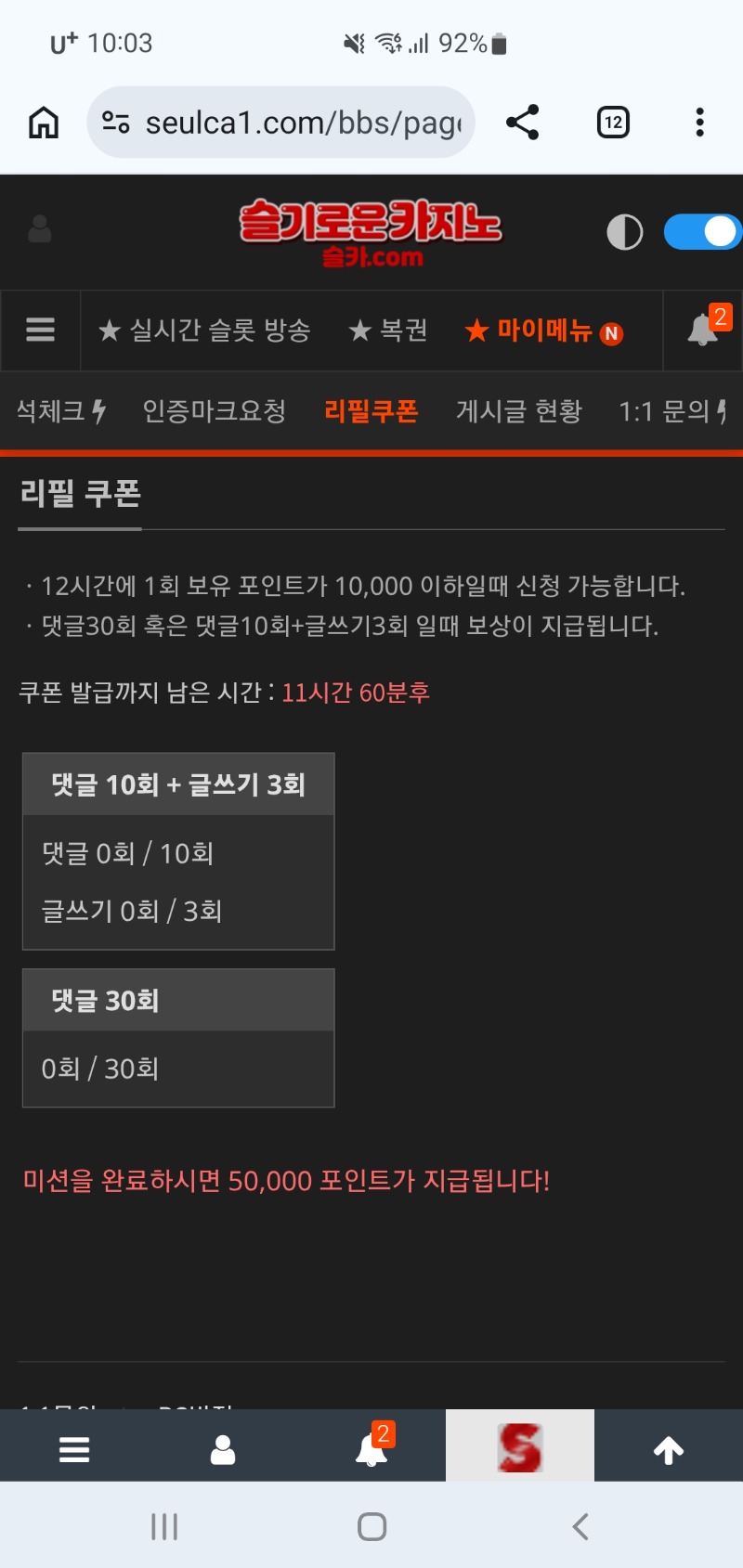Open the browser tab switcher
The height and width of the screenshot is (1568, 743).
click(x=613, y=123)
